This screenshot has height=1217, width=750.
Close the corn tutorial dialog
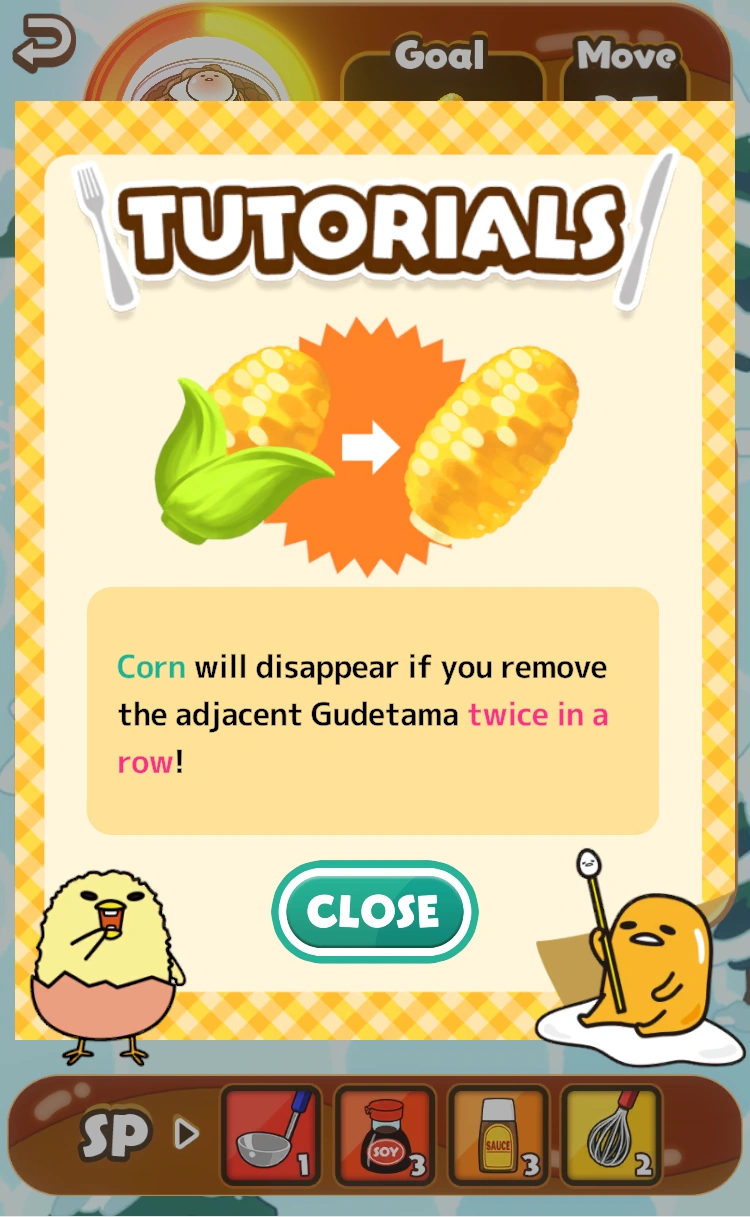(374, 911)
